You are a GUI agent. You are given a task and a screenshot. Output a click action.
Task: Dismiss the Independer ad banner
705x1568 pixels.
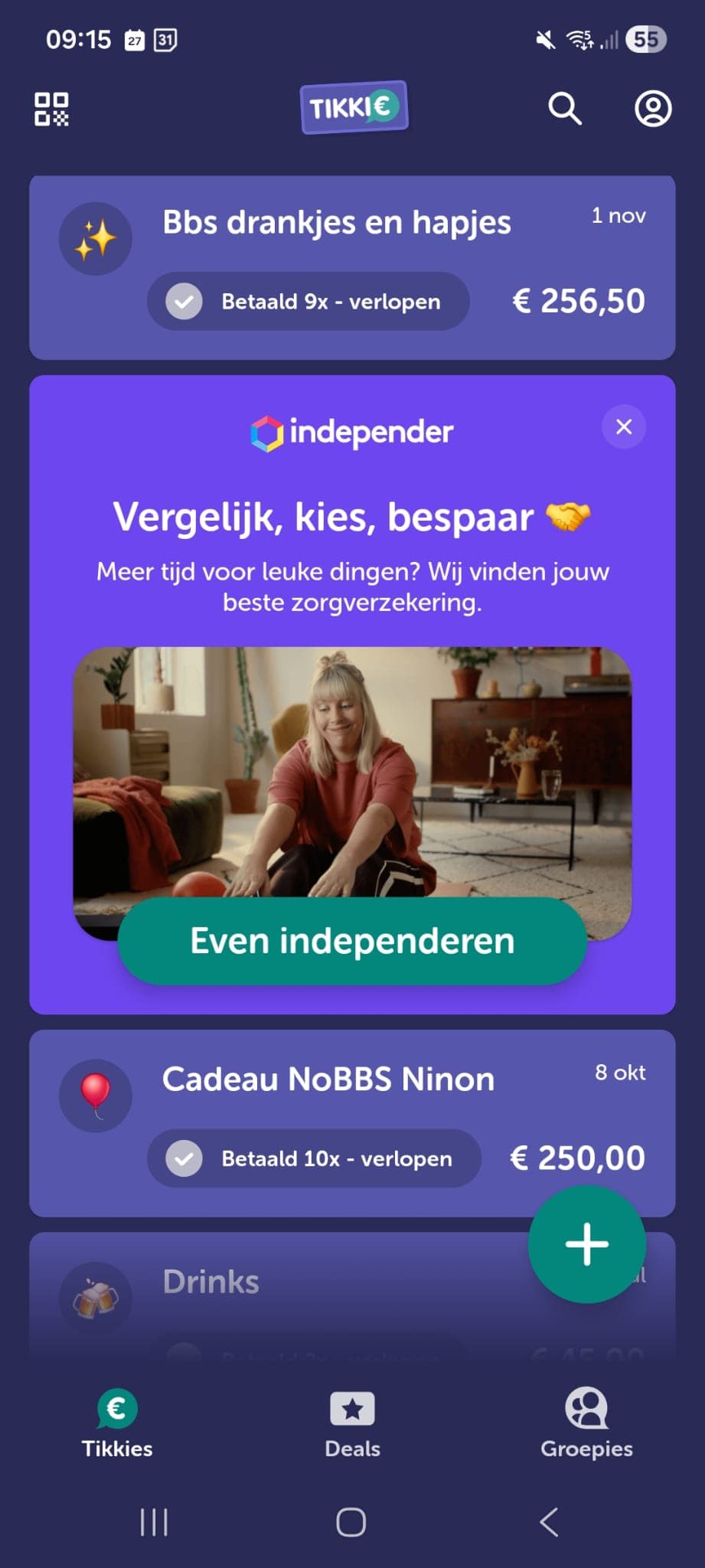624,427
